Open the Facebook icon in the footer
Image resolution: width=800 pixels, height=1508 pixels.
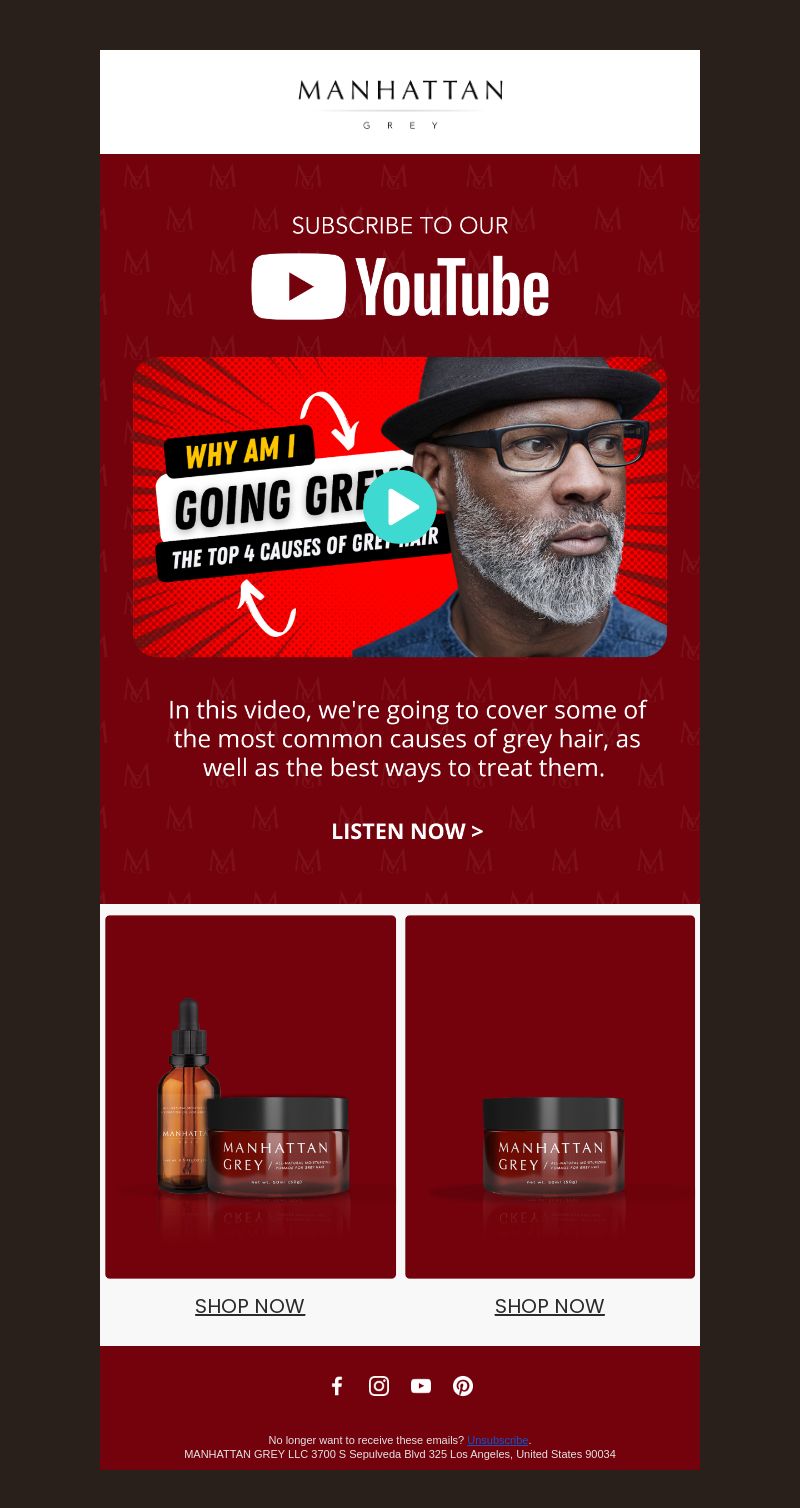pos(337,1386)
